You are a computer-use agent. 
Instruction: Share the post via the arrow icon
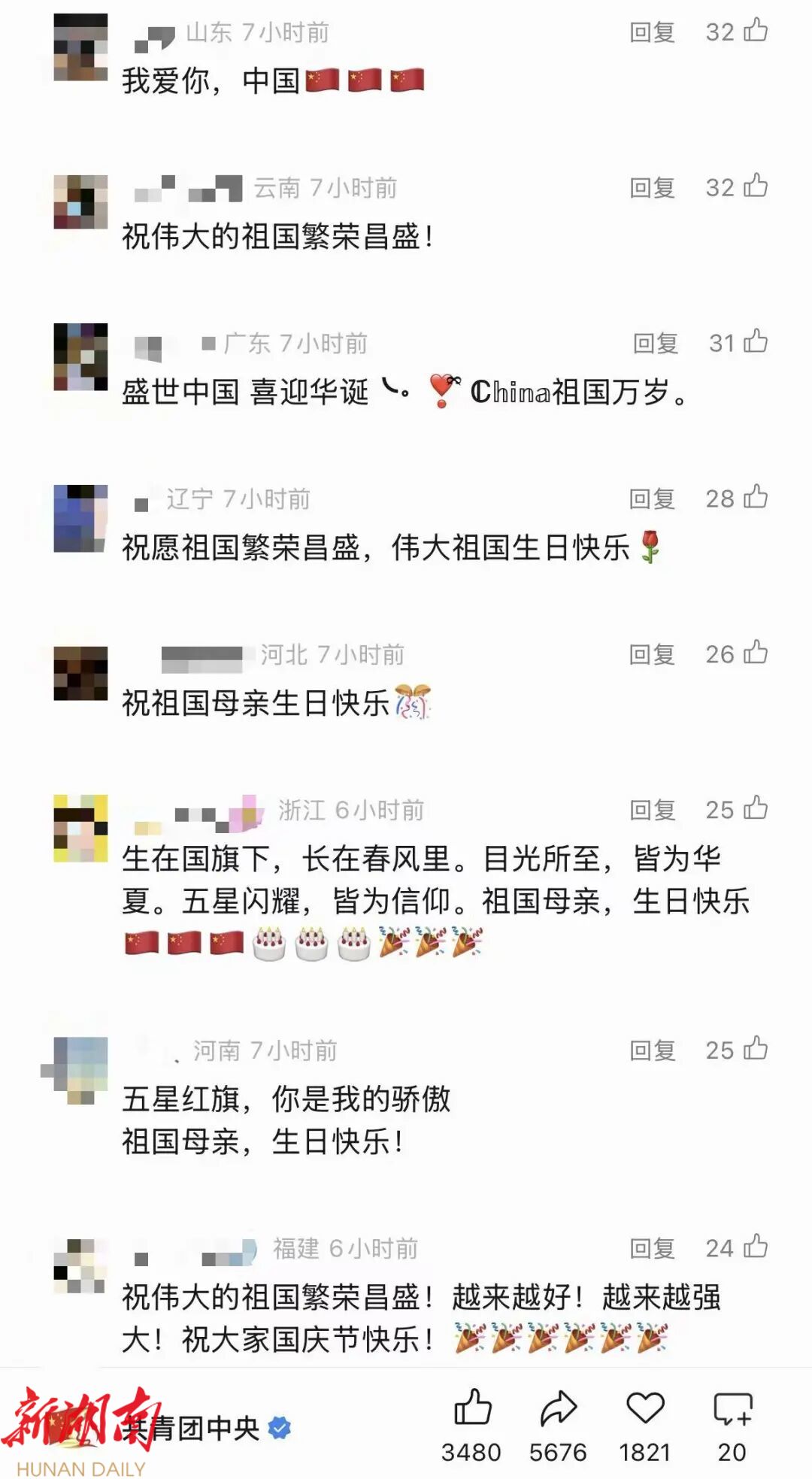[558, 1408]
